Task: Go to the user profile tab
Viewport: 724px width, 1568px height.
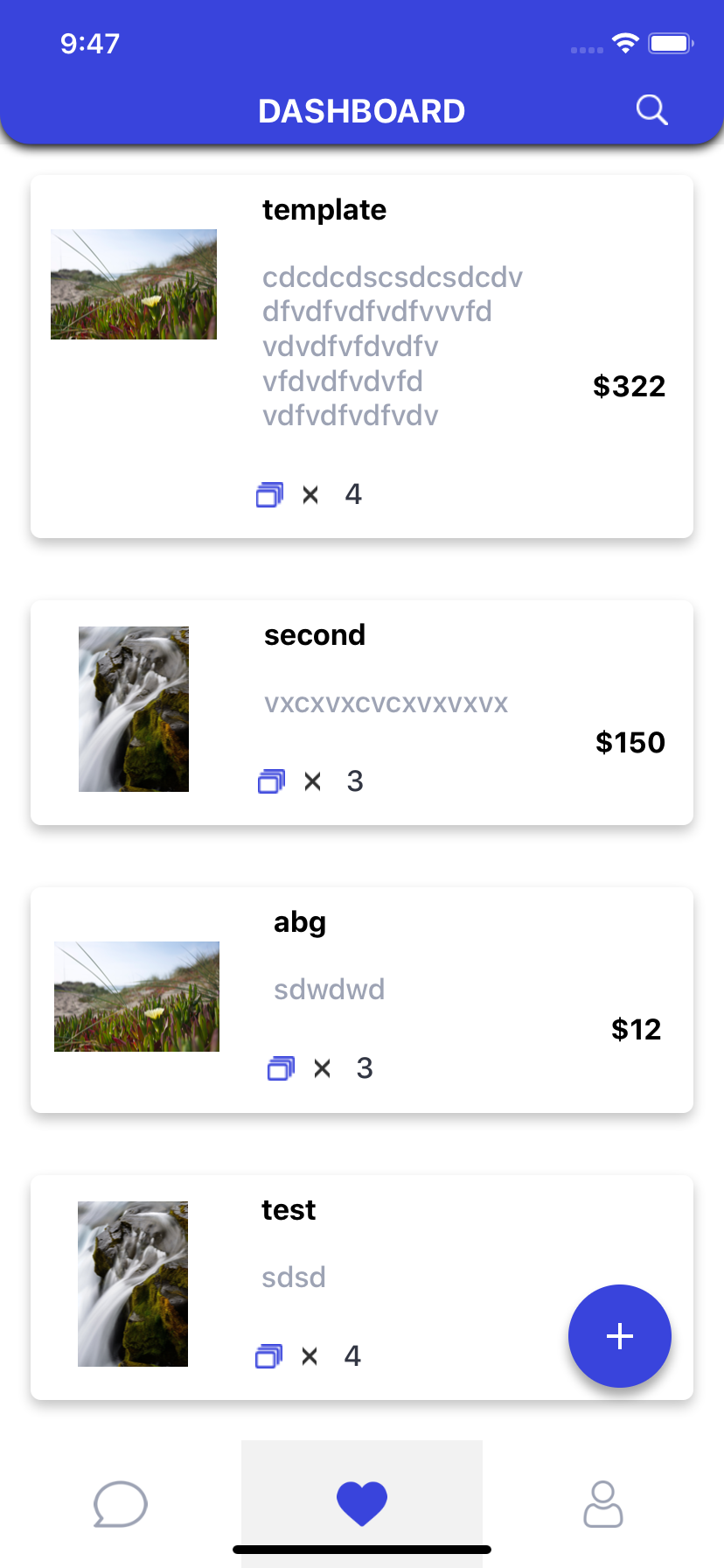Action: pos(603,1503)
